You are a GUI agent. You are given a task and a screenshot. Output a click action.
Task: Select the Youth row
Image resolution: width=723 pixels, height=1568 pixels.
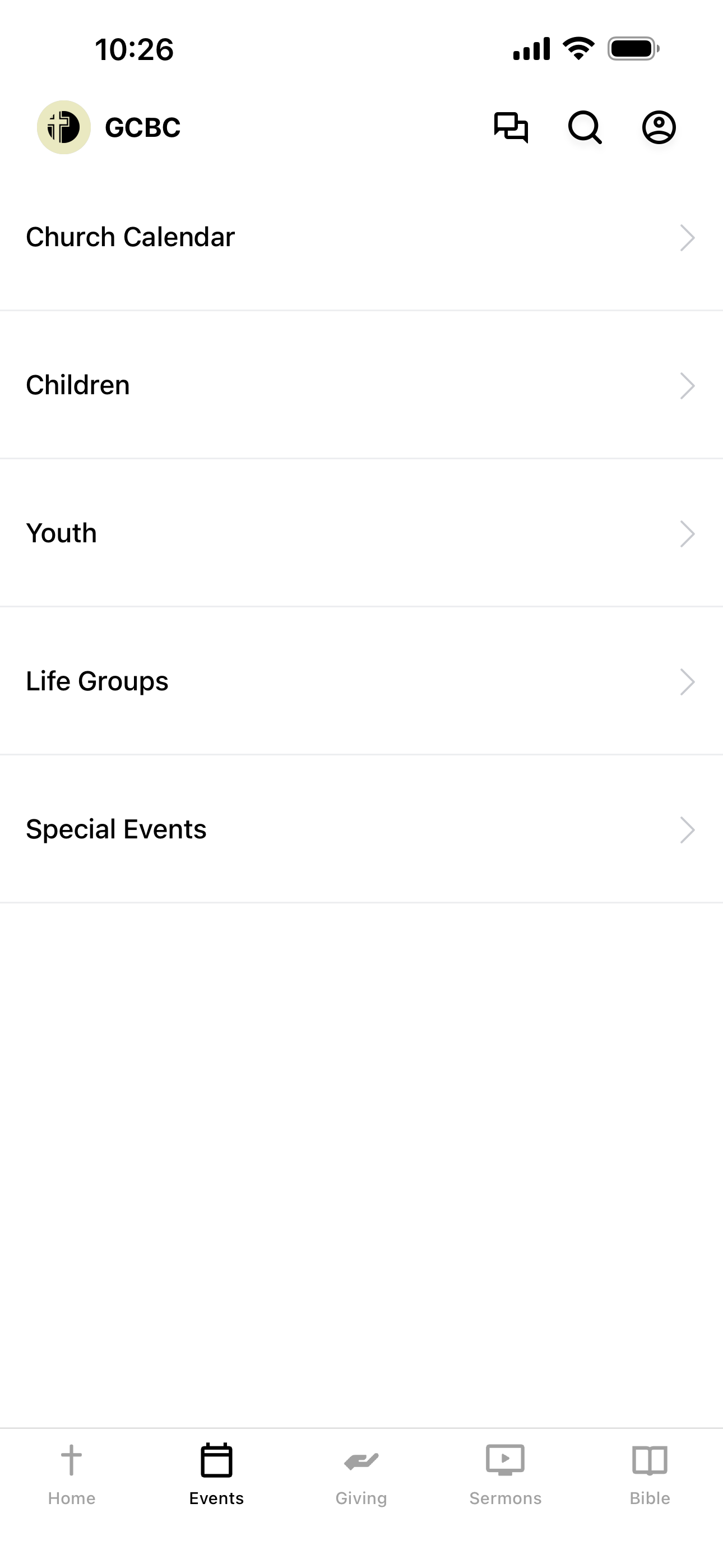tap(361, 533)
